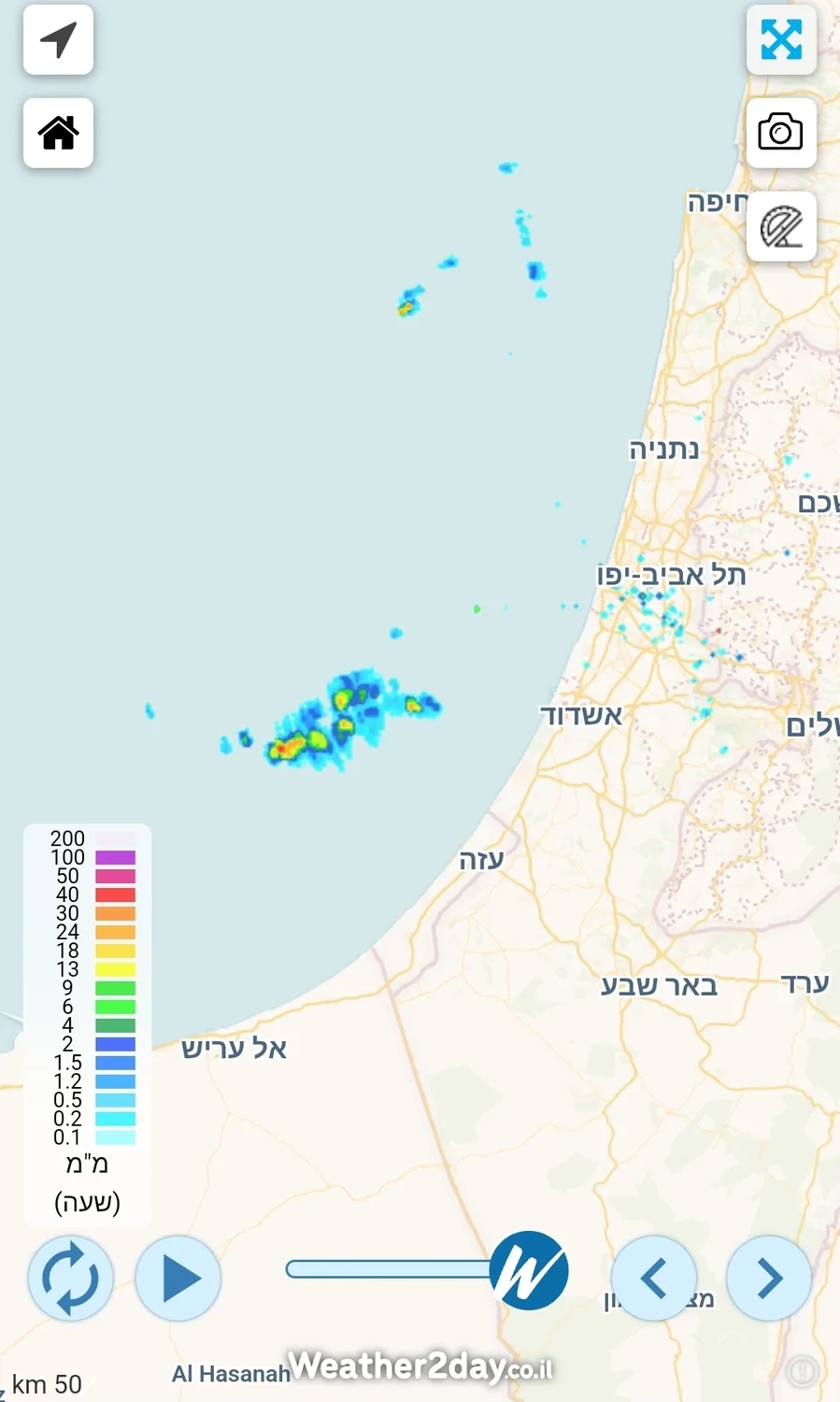
Task: Step back to the previous radar frame
Action: tap(654, 1278)
